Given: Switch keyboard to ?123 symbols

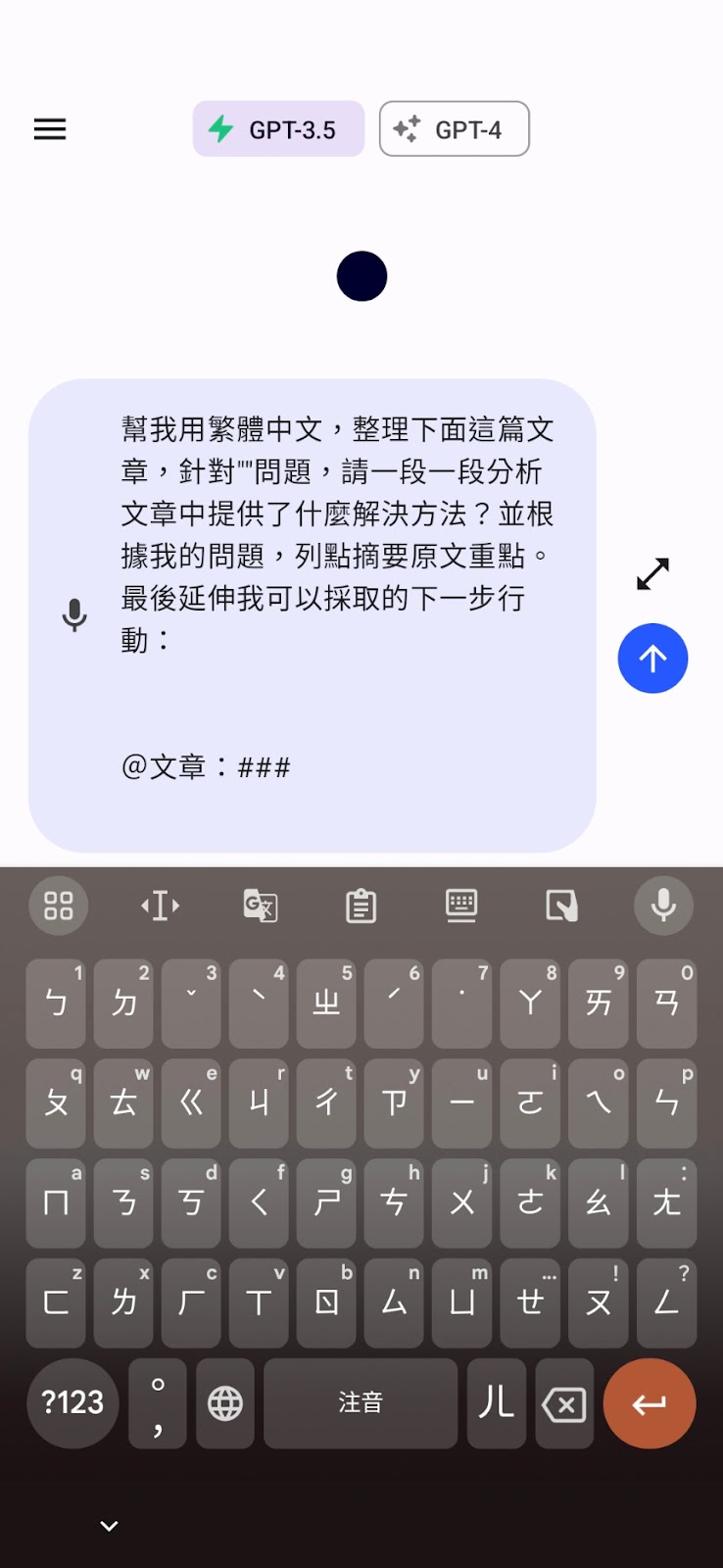Looking at the screenshot, I should [x=72, y=1403].
